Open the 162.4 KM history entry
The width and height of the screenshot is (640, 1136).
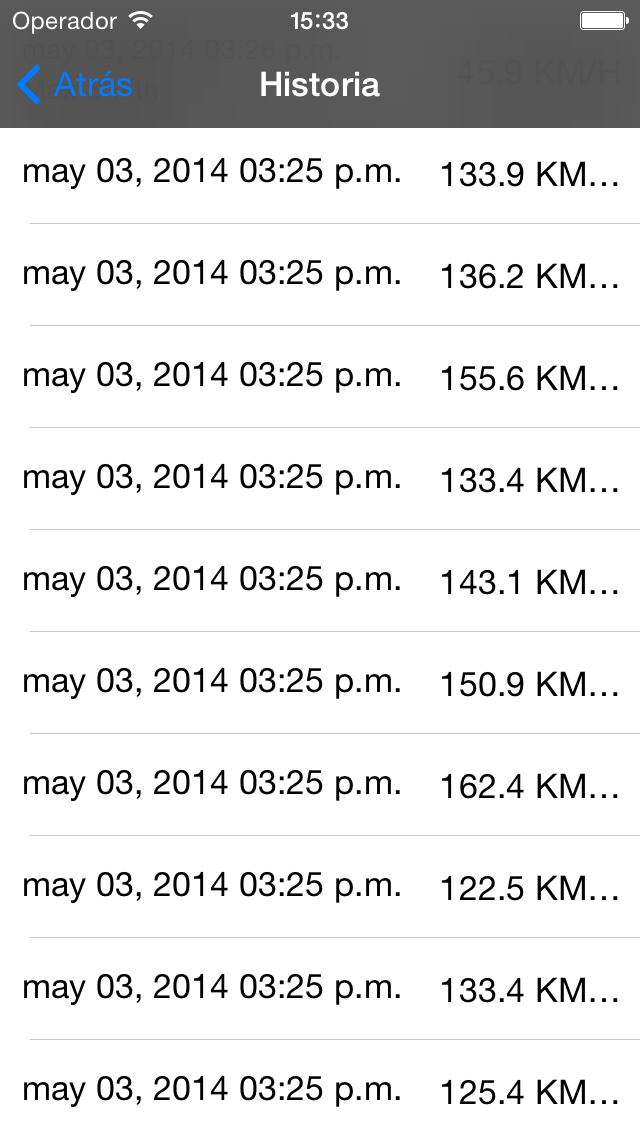click(320, 785)
